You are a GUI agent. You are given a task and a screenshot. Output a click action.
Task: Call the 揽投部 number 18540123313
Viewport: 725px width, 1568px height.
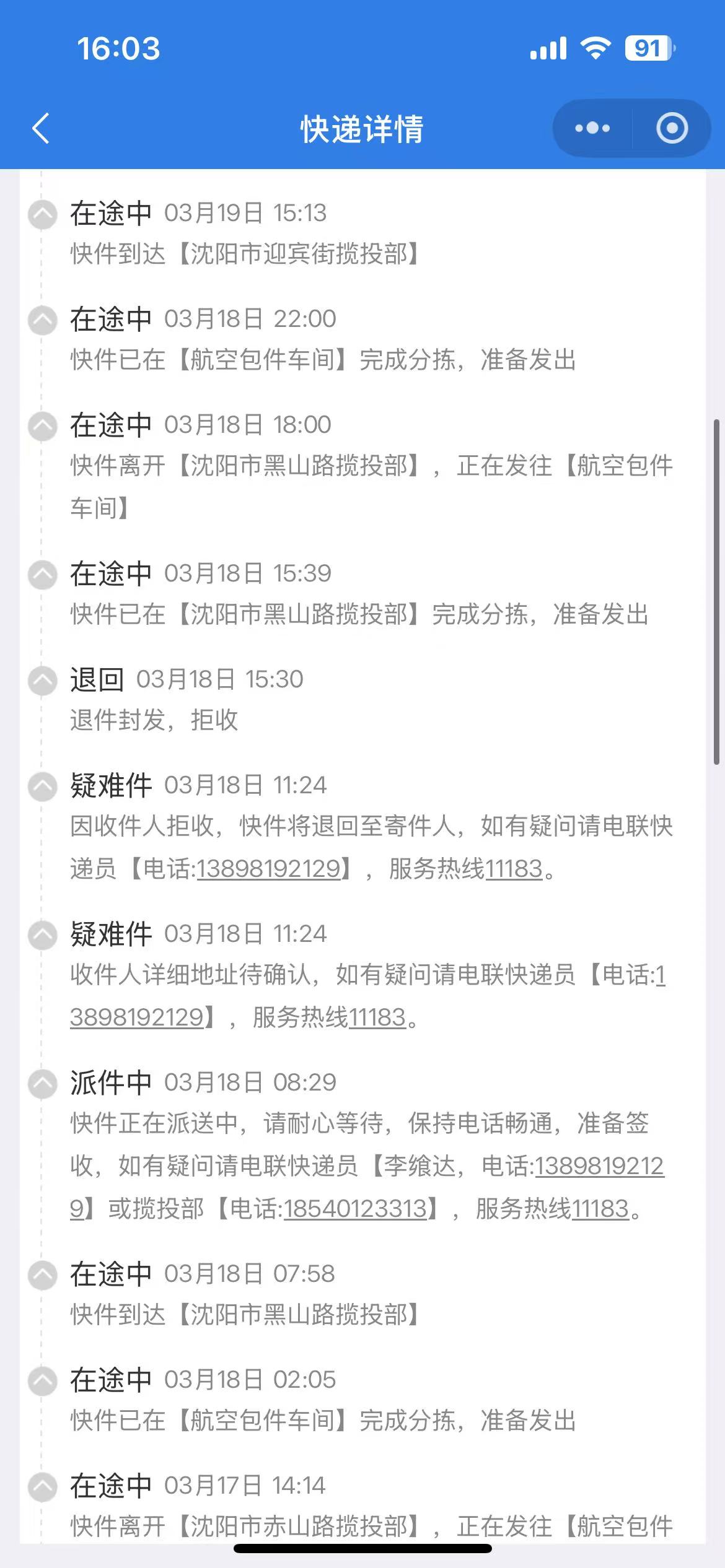356,1208
